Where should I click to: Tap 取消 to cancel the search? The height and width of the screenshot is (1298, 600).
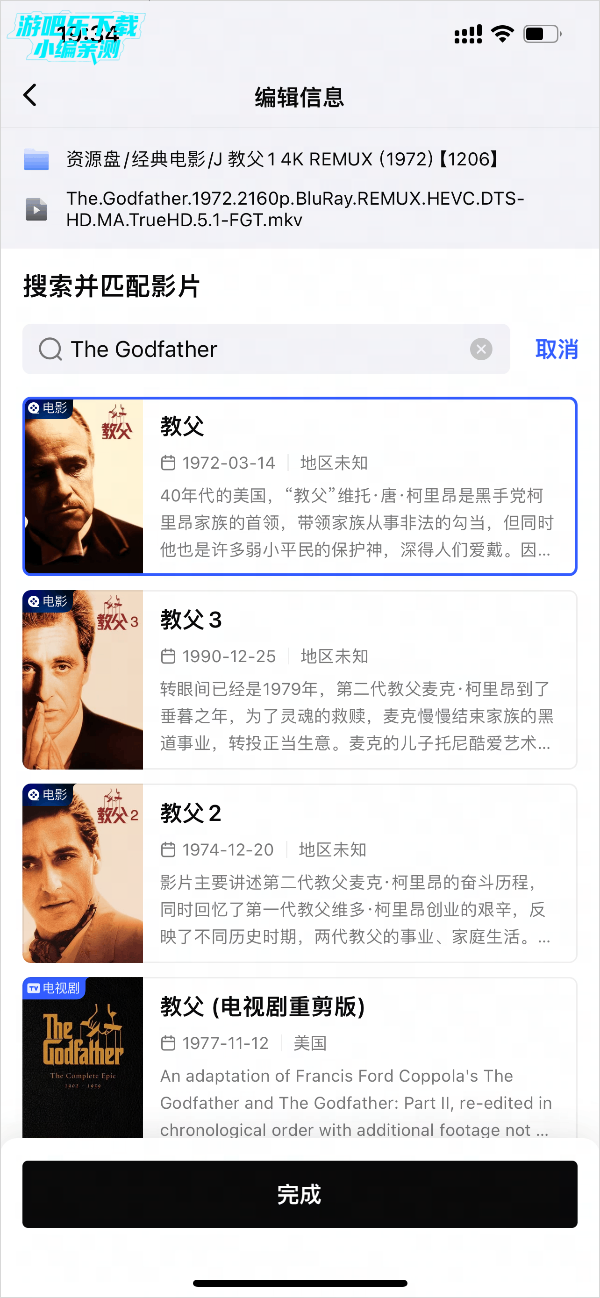coord(556,349)
